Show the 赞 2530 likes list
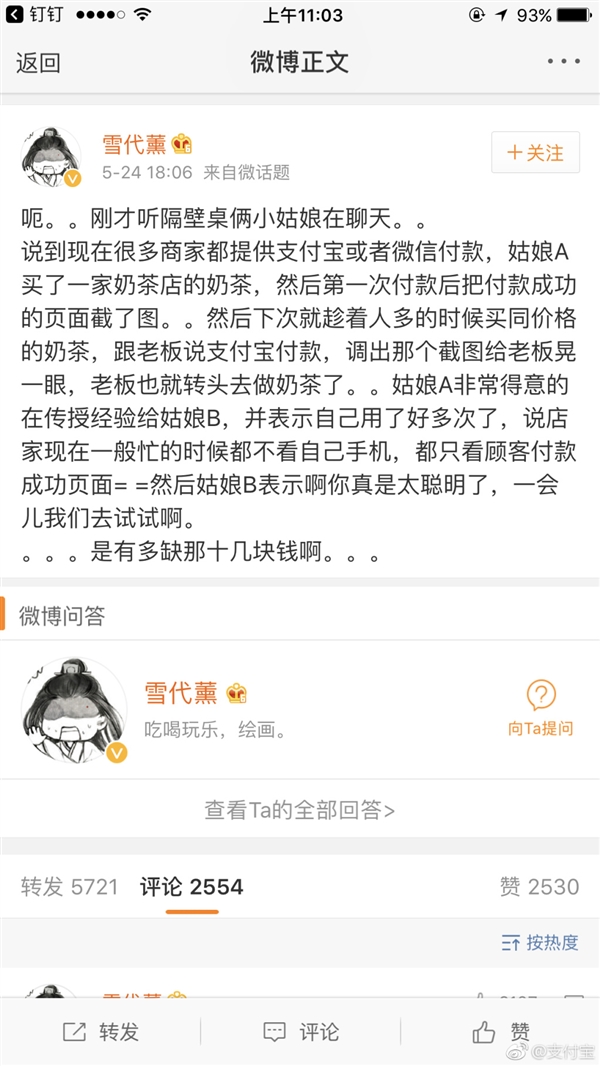Screen dimensions: 600x1066 (539, 887)
